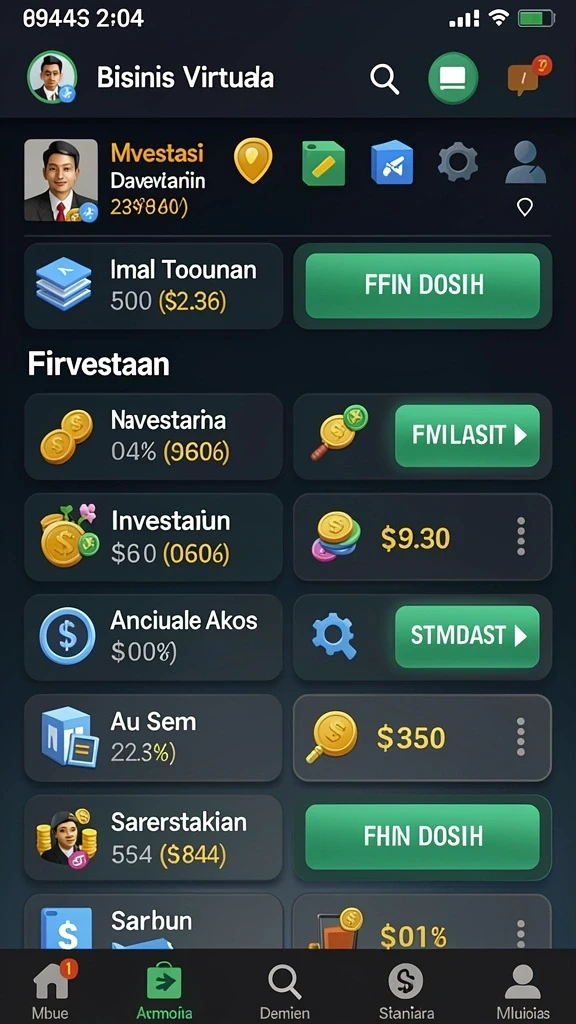Tap the yellow location pin icon
Image resolution: width=576 pixels, height=1024 pixels.
tap(253, 160)
